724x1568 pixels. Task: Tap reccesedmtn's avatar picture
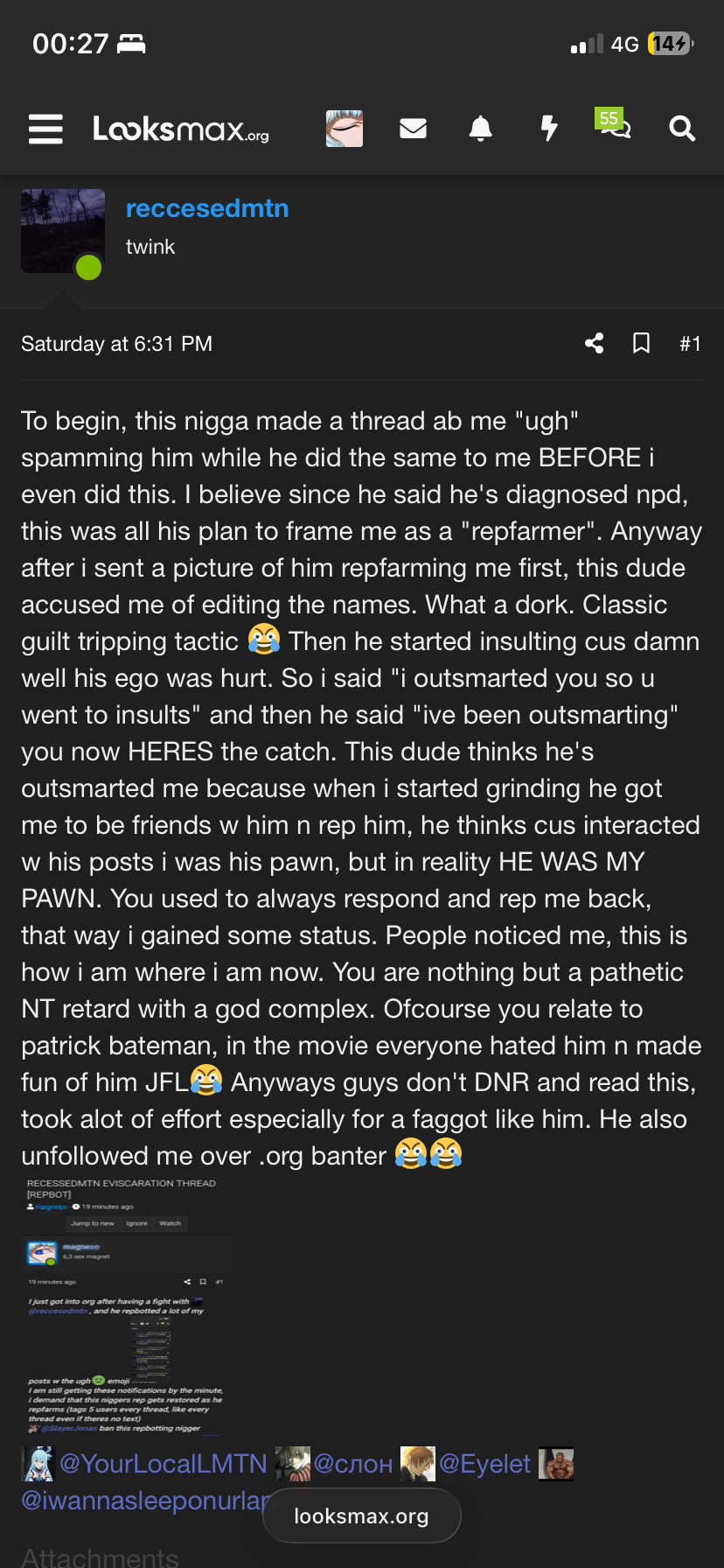pyautogui.click(x=63, y=231)
